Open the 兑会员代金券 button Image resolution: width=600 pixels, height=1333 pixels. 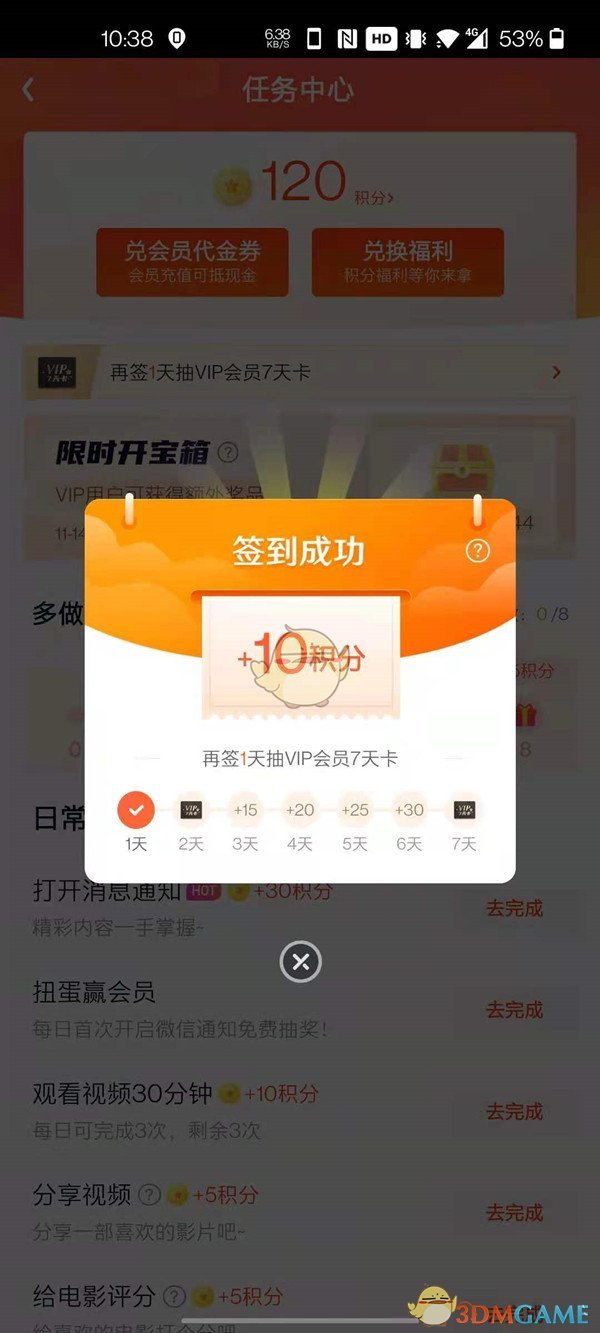[192, 262]
